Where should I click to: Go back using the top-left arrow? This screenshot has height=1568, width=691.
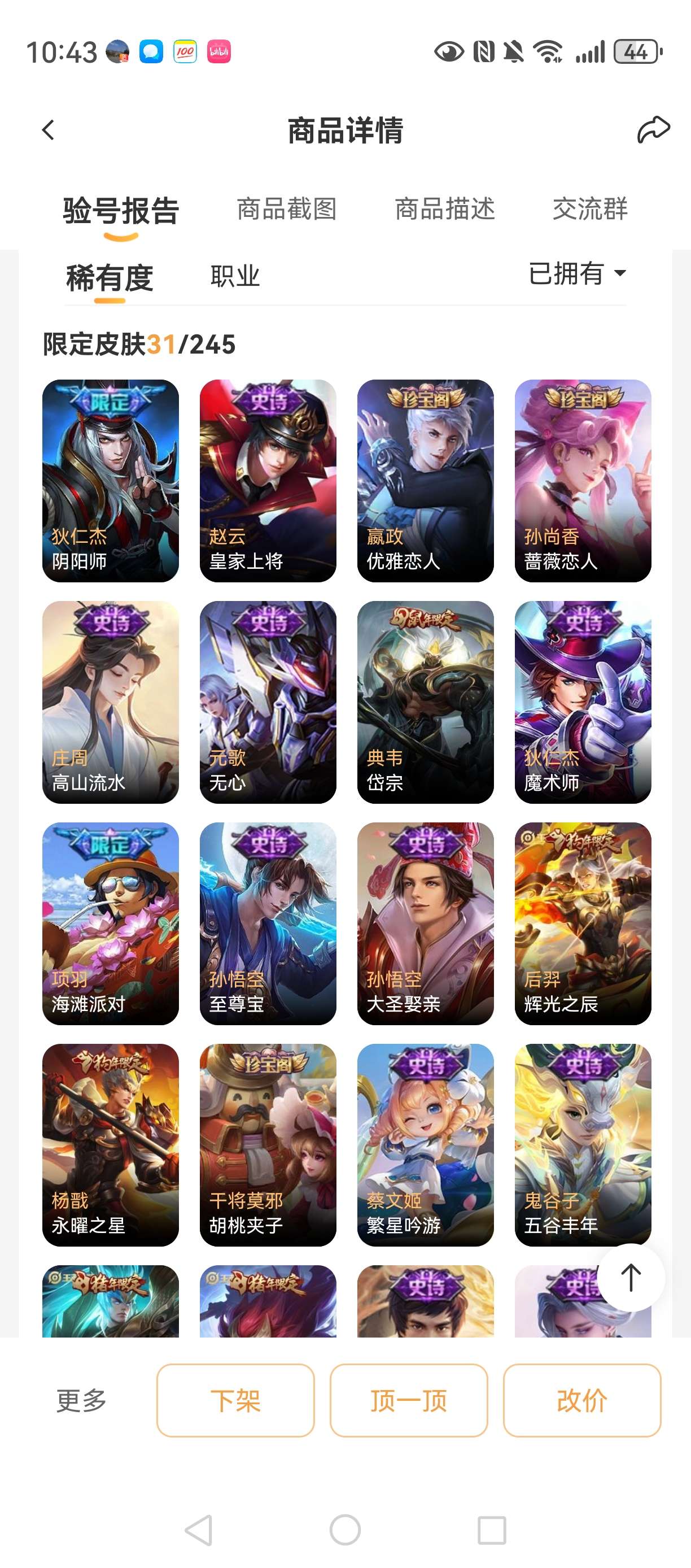pyautogui.click(x=48, y=130)
